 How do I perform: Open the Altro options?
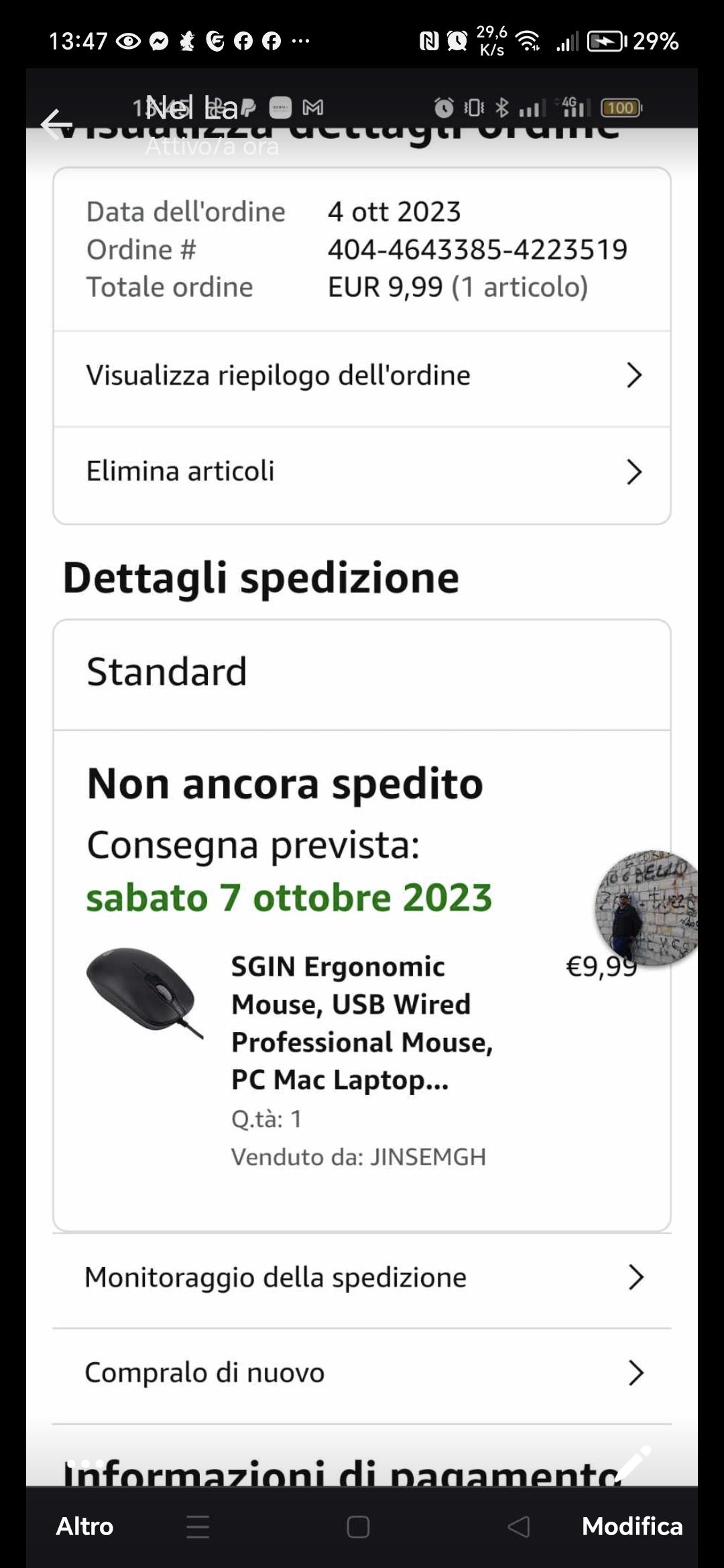coord(84,1526)
